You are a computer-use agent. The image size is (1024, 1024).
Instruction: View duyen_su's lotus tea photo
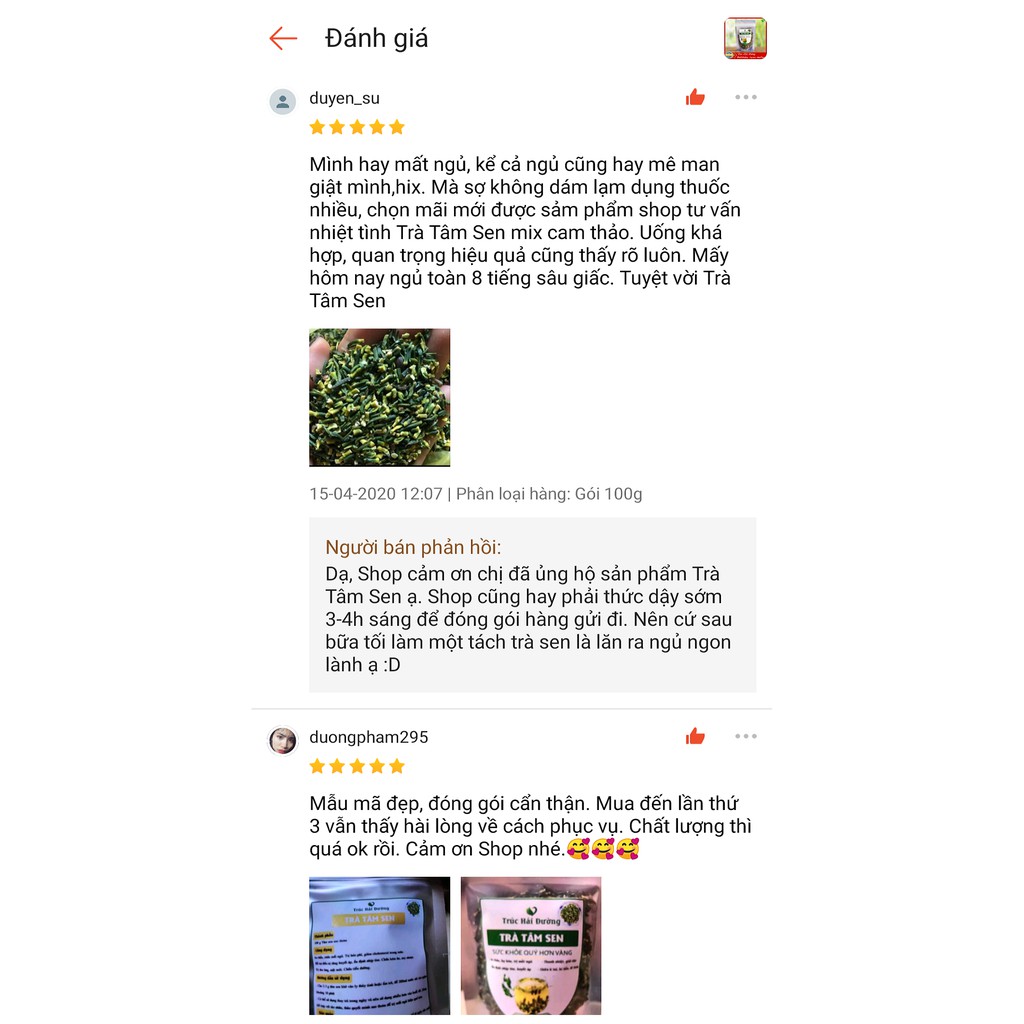point(379,397)
